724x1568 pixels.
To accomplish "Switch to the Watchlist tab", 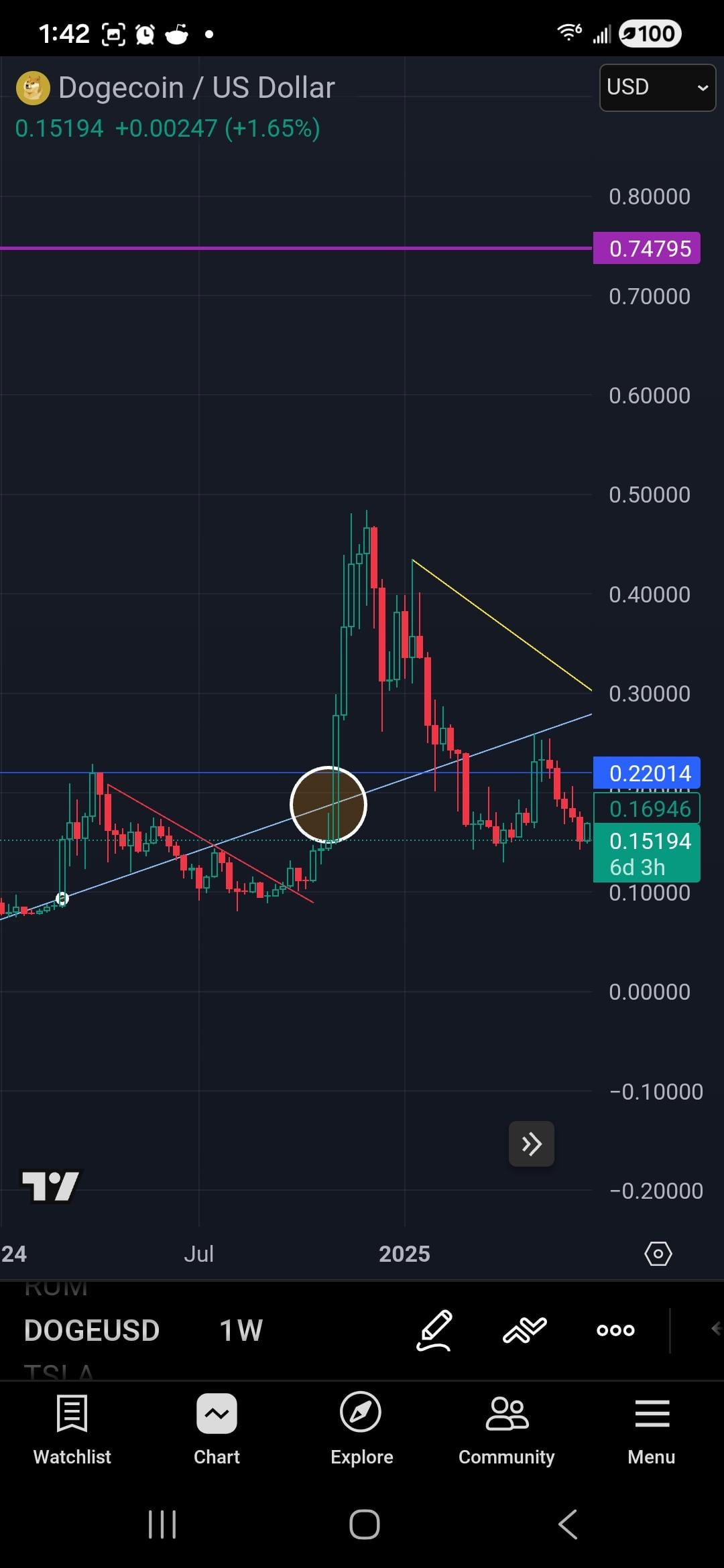I will pyautogui.click(x=72, y=1429).
